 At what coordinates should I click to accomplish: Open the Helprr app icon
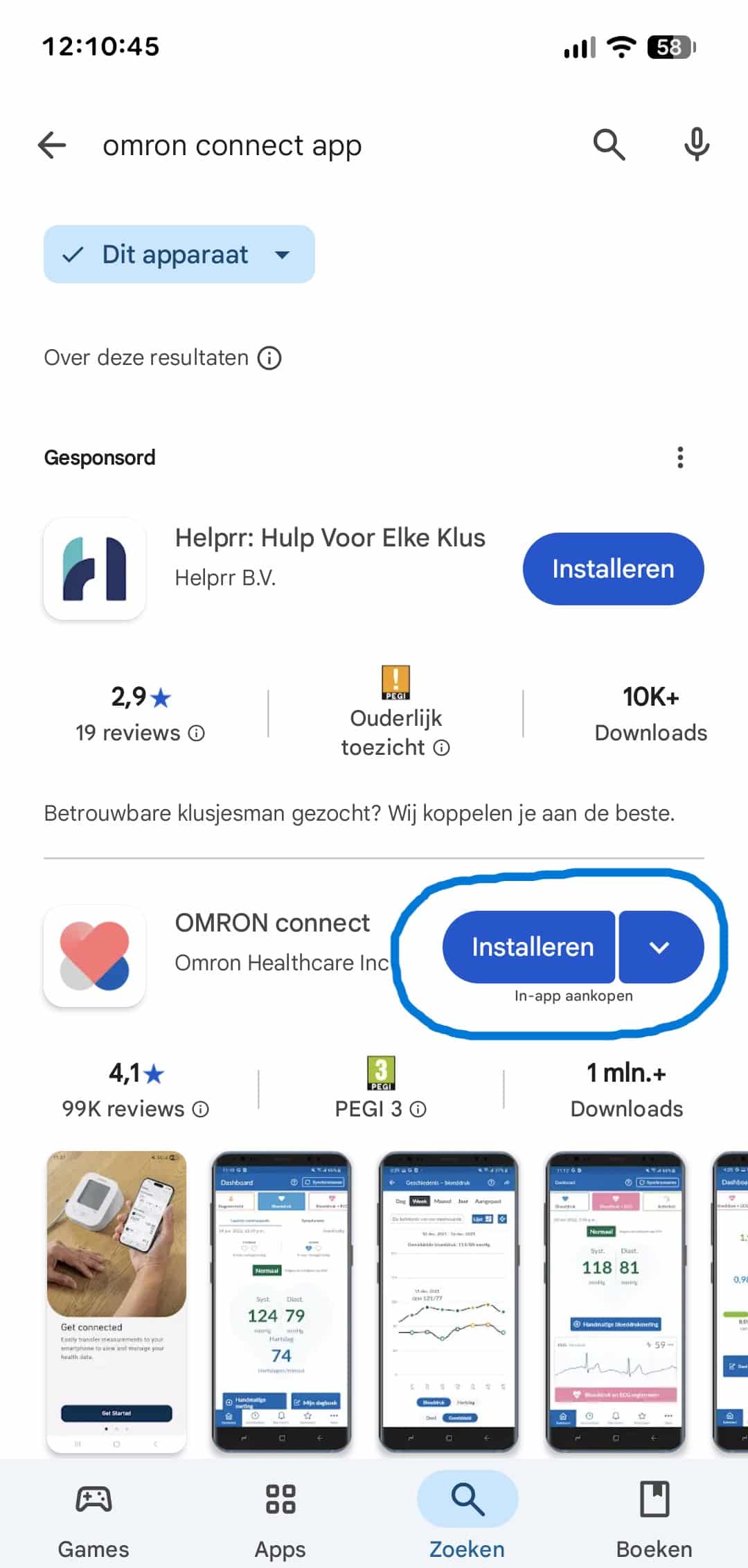click(x=95, y=568)
